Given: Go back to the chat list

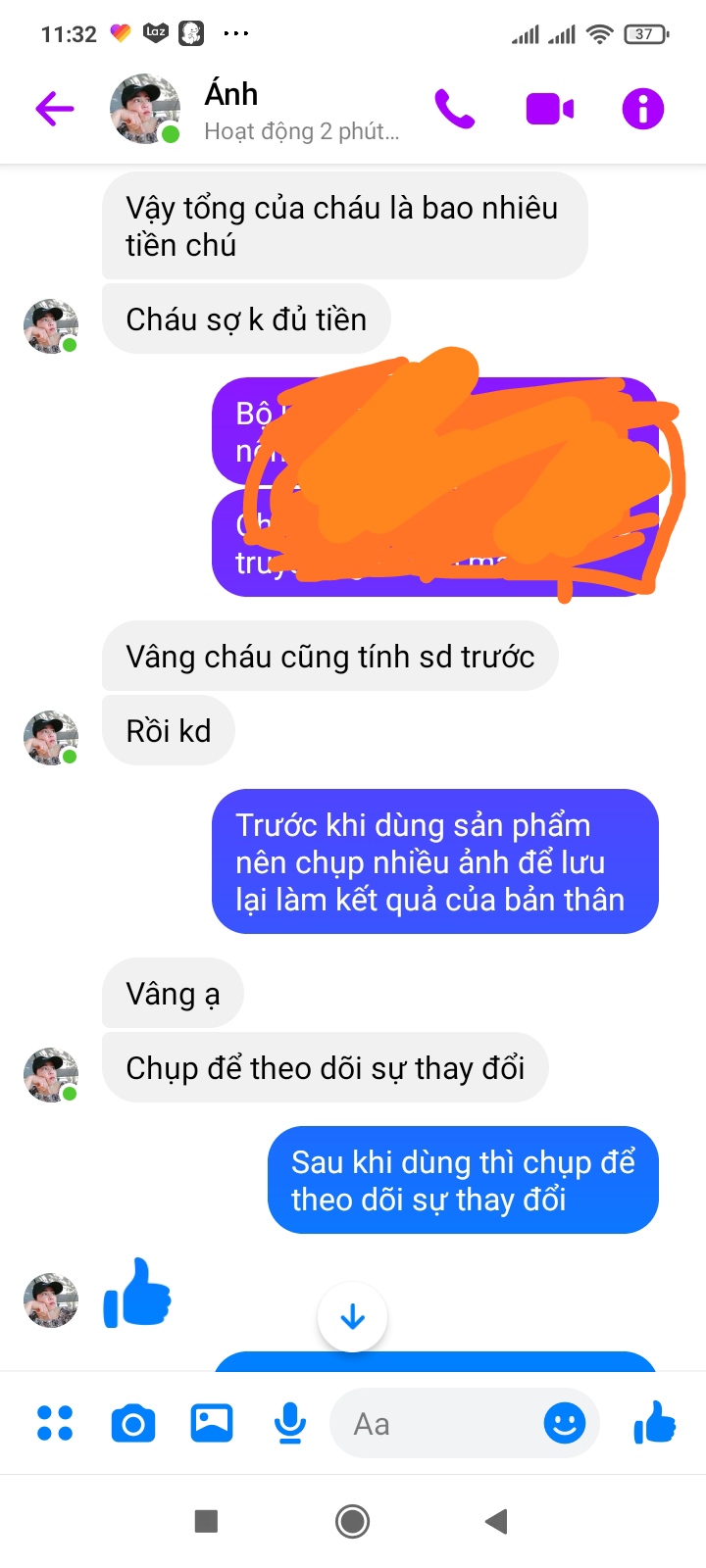Looking at the screenshot, I should (x=55, y=109).
